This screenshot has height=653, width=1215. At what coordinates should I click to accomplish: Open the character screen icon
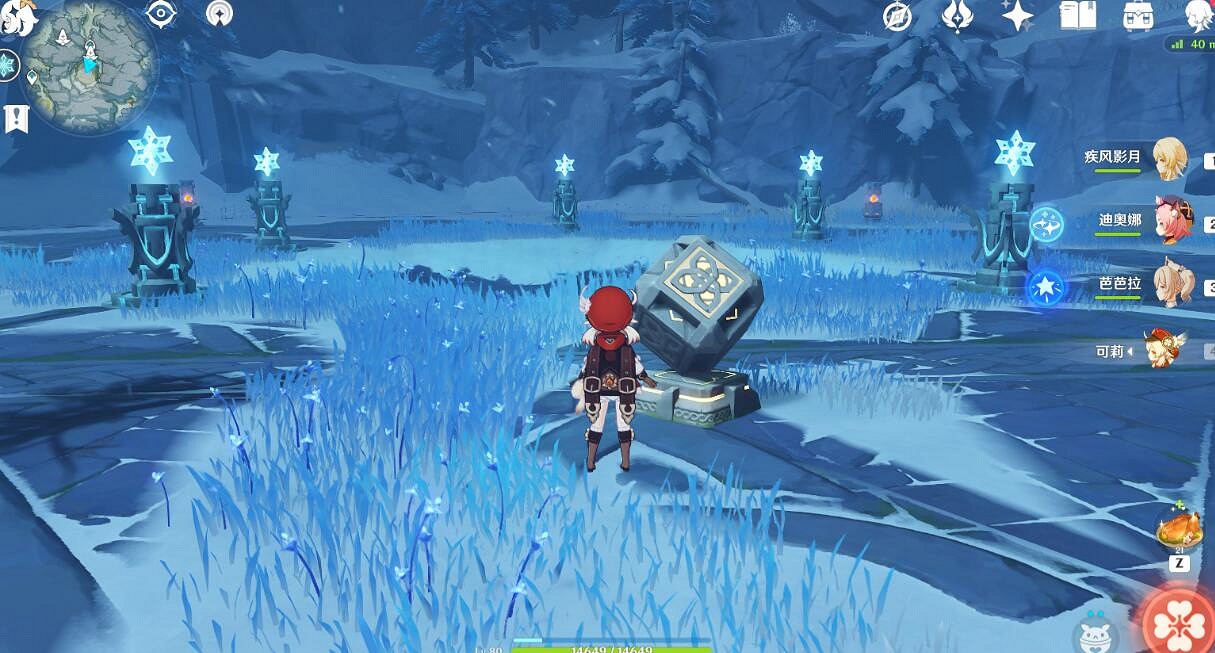1198,16
